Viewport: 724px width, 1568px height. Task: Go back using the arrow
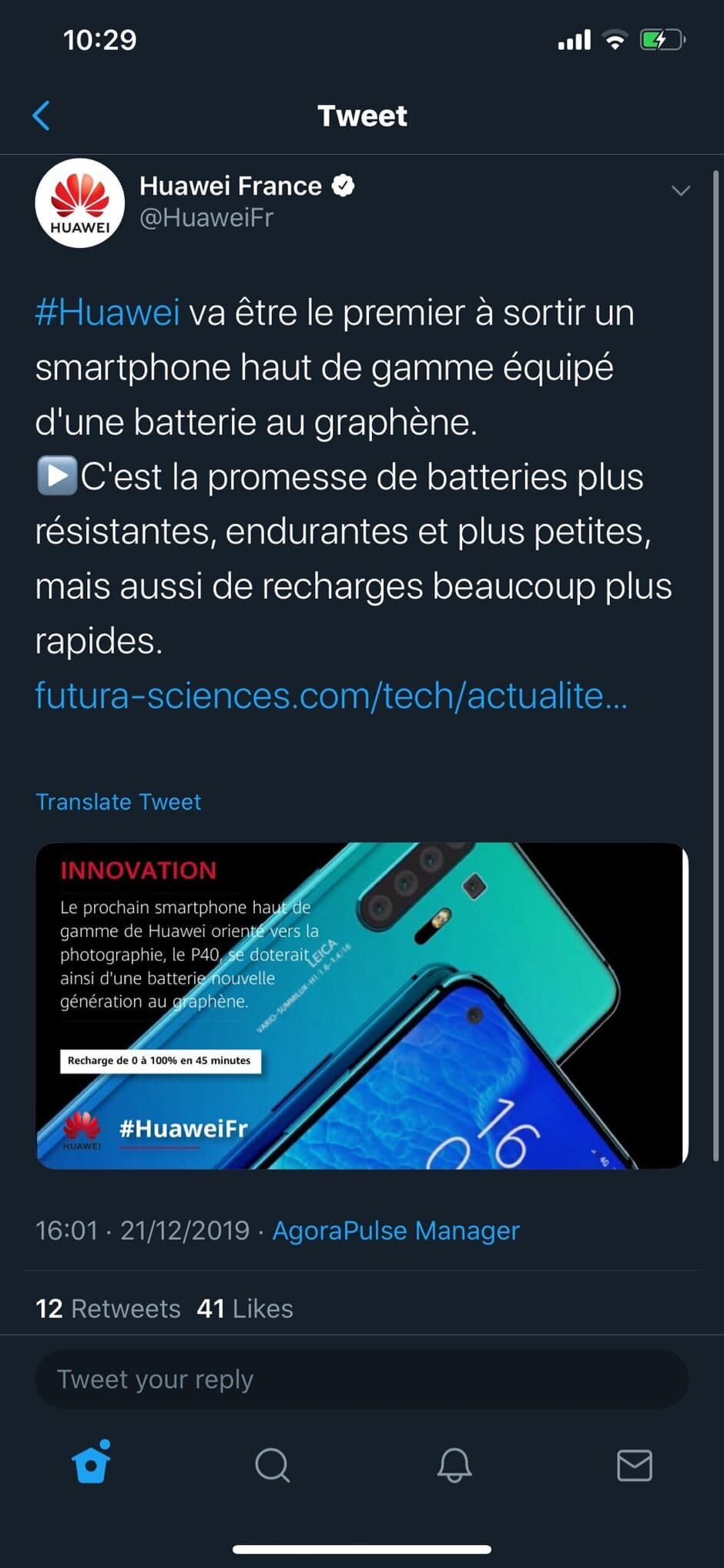(42, 116)
